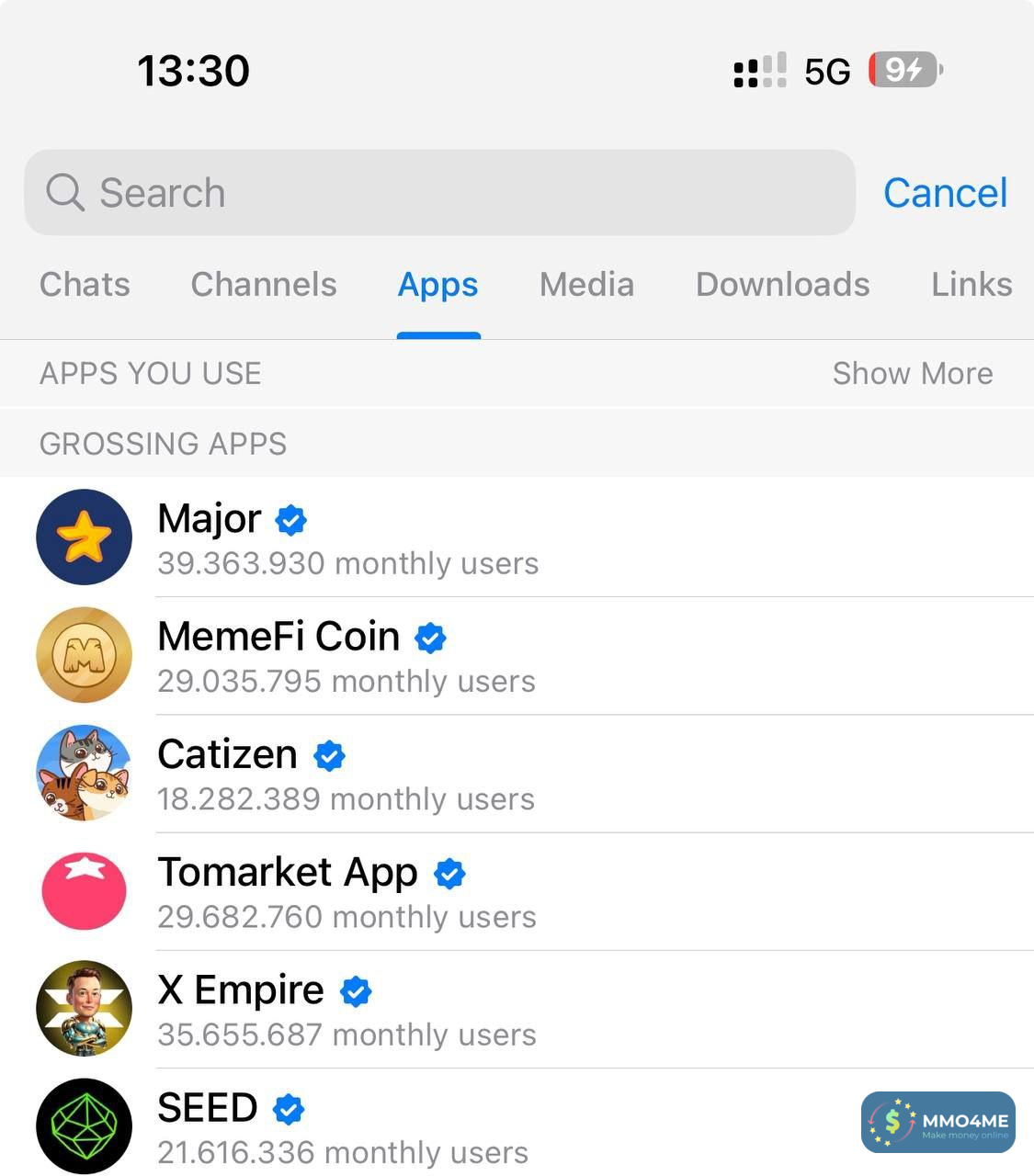Select the Apps tab

[437, 285]
